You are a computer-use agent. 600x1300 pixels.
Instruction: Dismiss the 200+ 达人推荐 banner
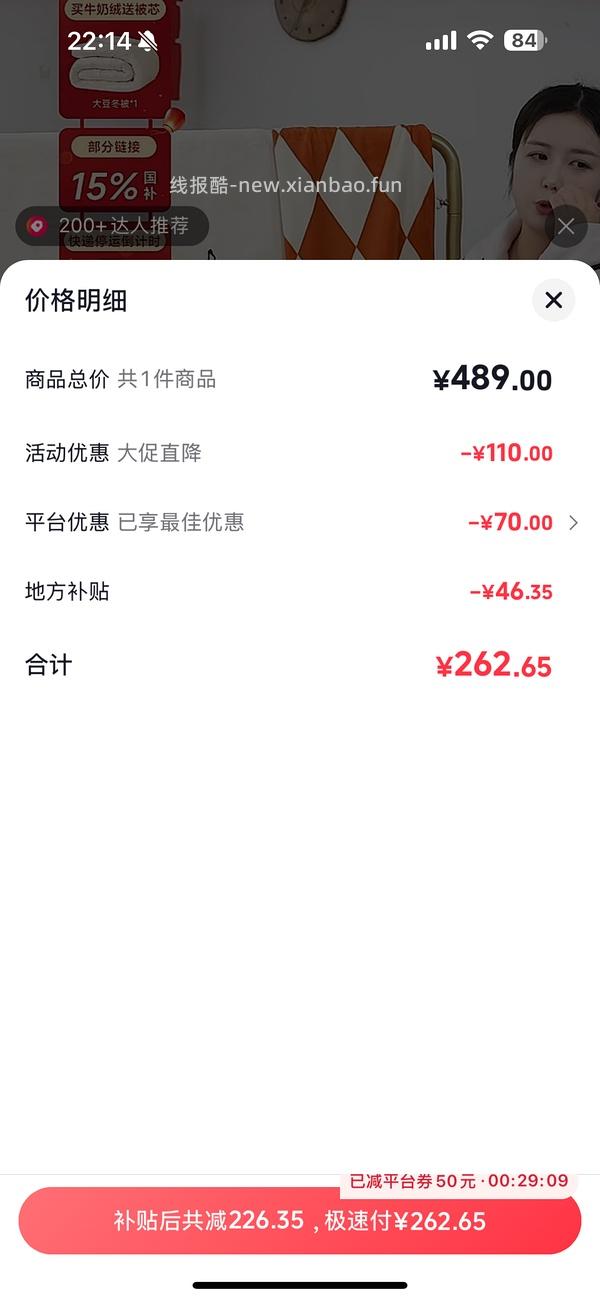point(566,227)
